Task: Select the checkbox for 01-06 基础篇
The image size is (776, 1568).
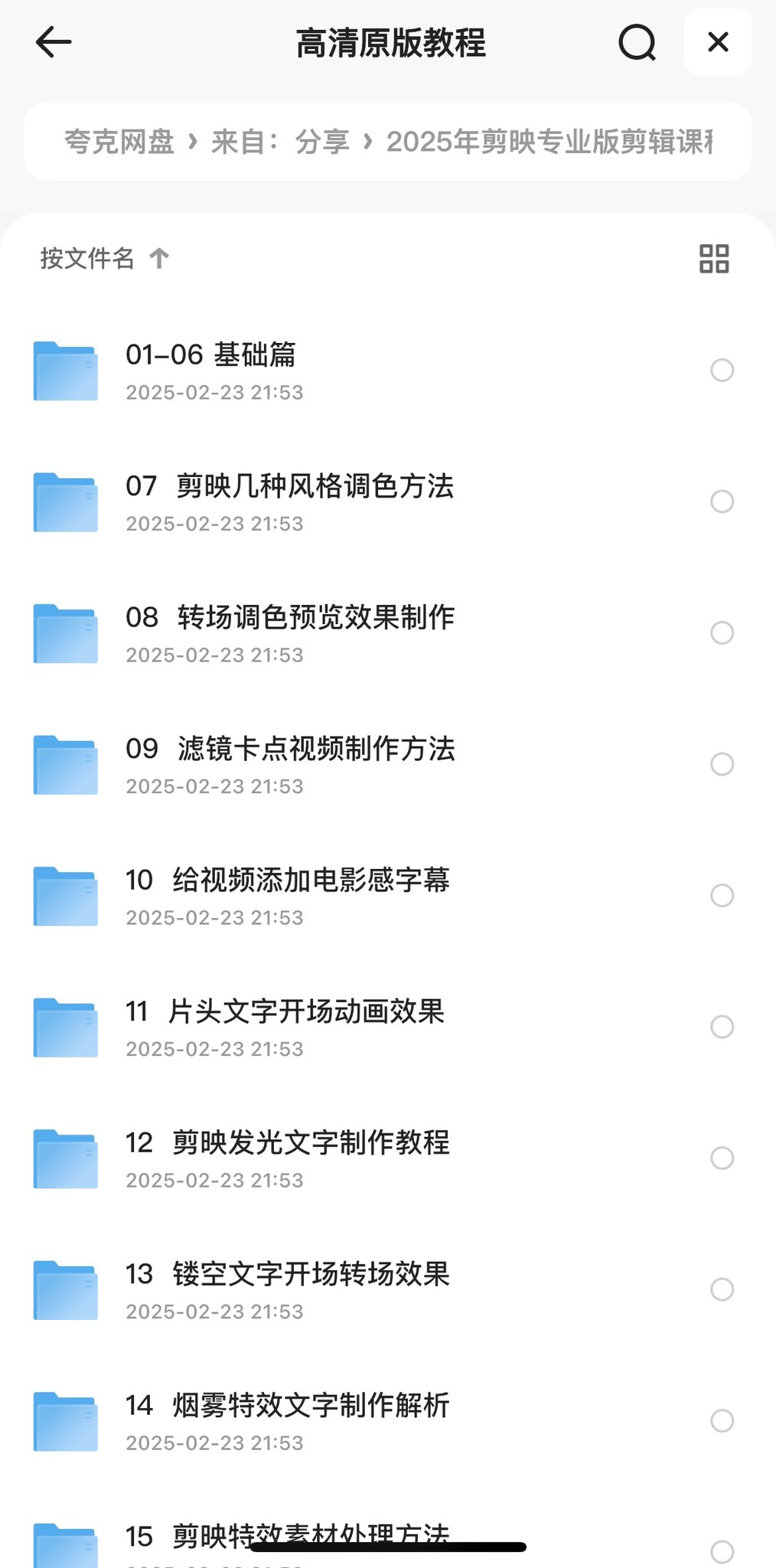Action: [x=722, y=371]
